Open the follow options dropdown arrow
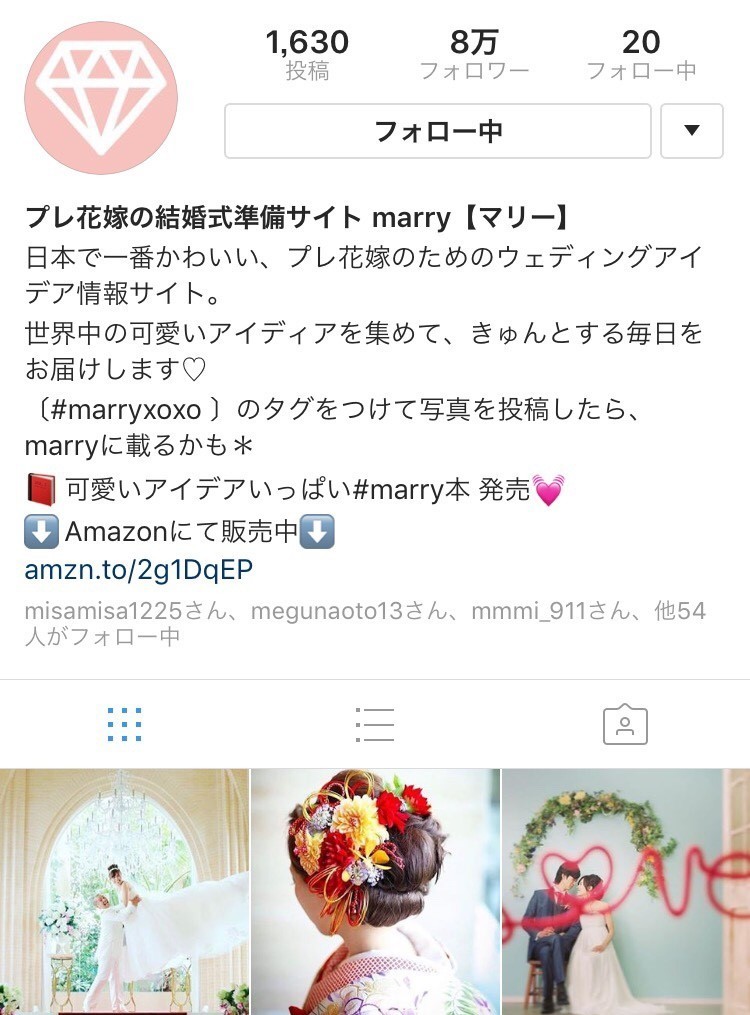This screenshot has width=750, height=1015. [690, 131]
